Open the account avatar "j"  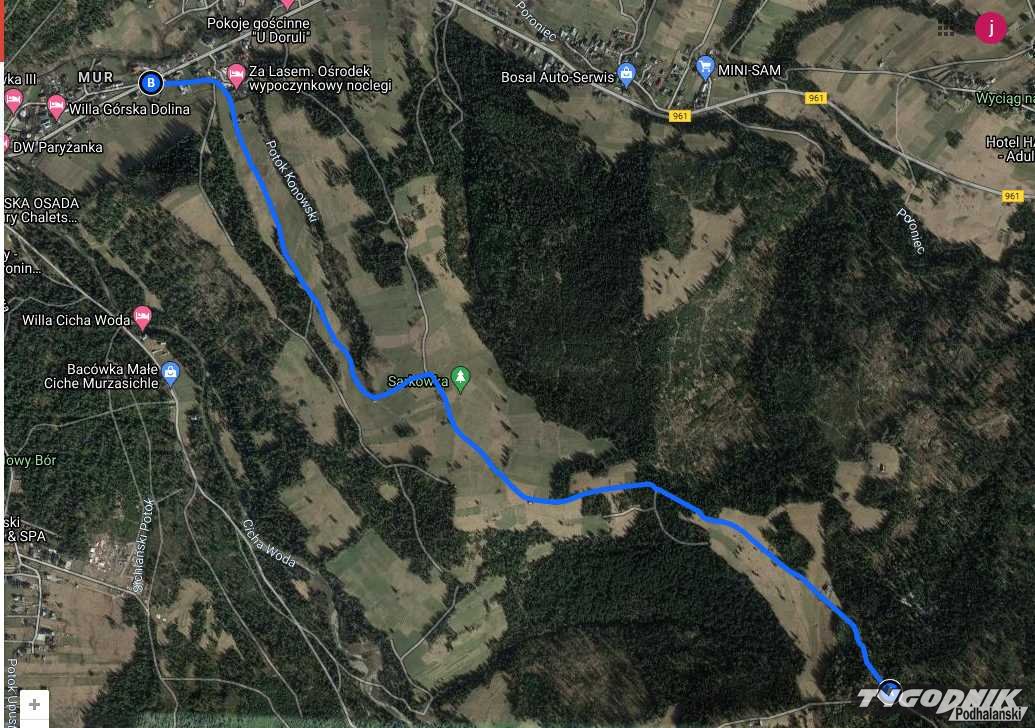pos(990,28)
